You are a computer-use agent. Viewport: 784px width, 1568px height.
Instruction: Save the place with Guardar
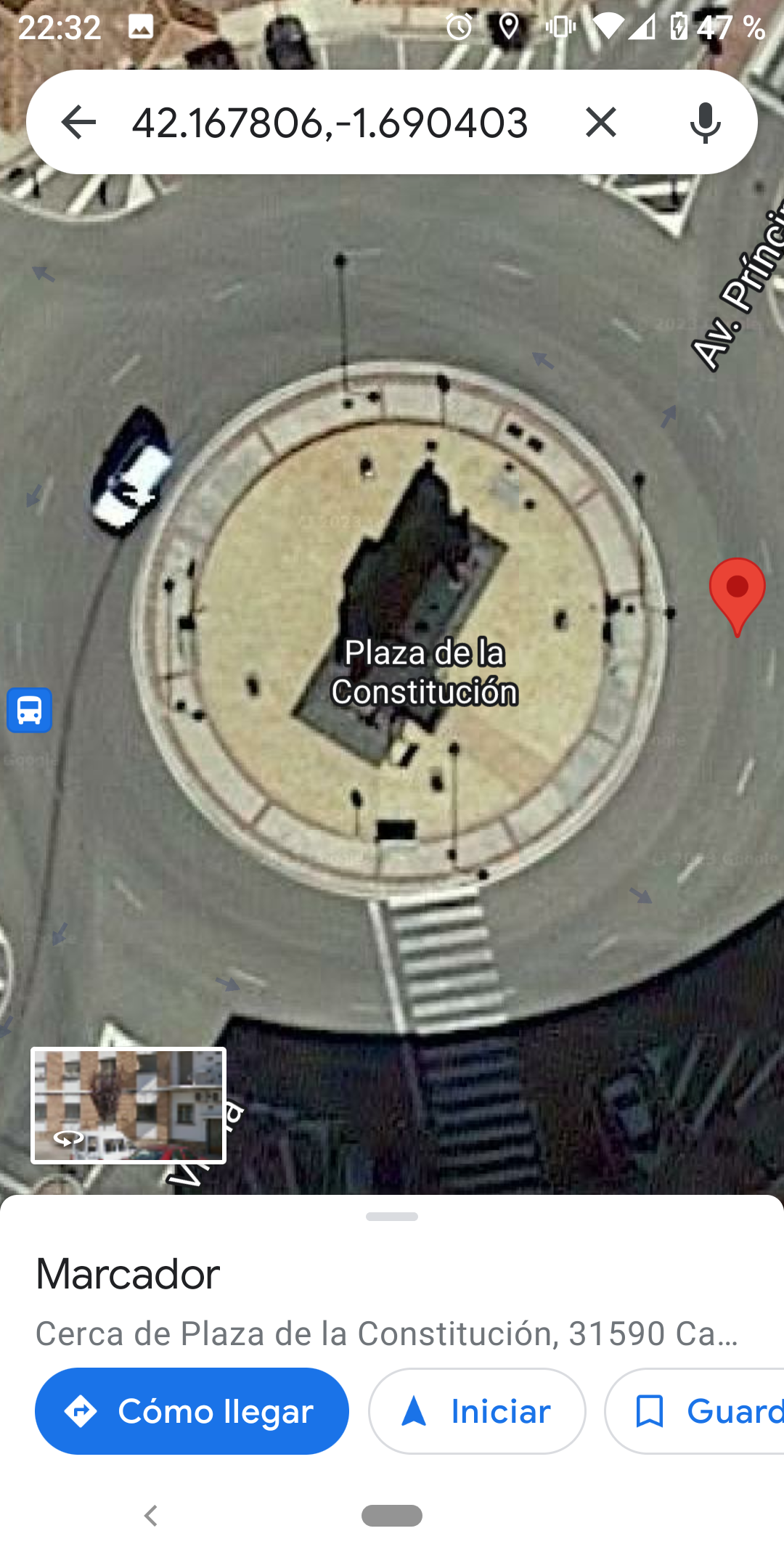pyautogui.click(x=695, y=1411)
